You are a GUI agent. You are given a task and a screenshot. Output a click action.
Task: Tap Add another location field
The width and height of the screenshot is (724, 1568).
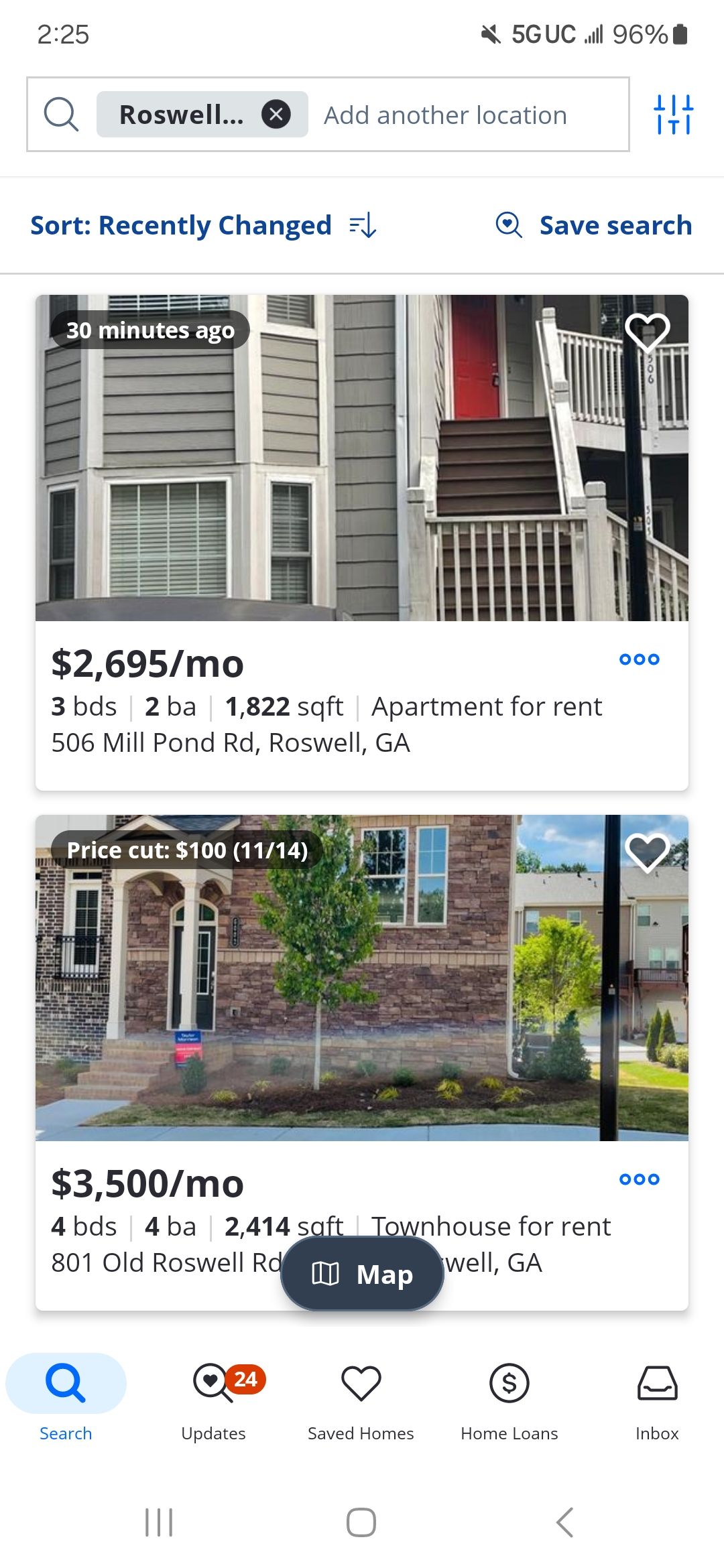[x=444, y=114]
